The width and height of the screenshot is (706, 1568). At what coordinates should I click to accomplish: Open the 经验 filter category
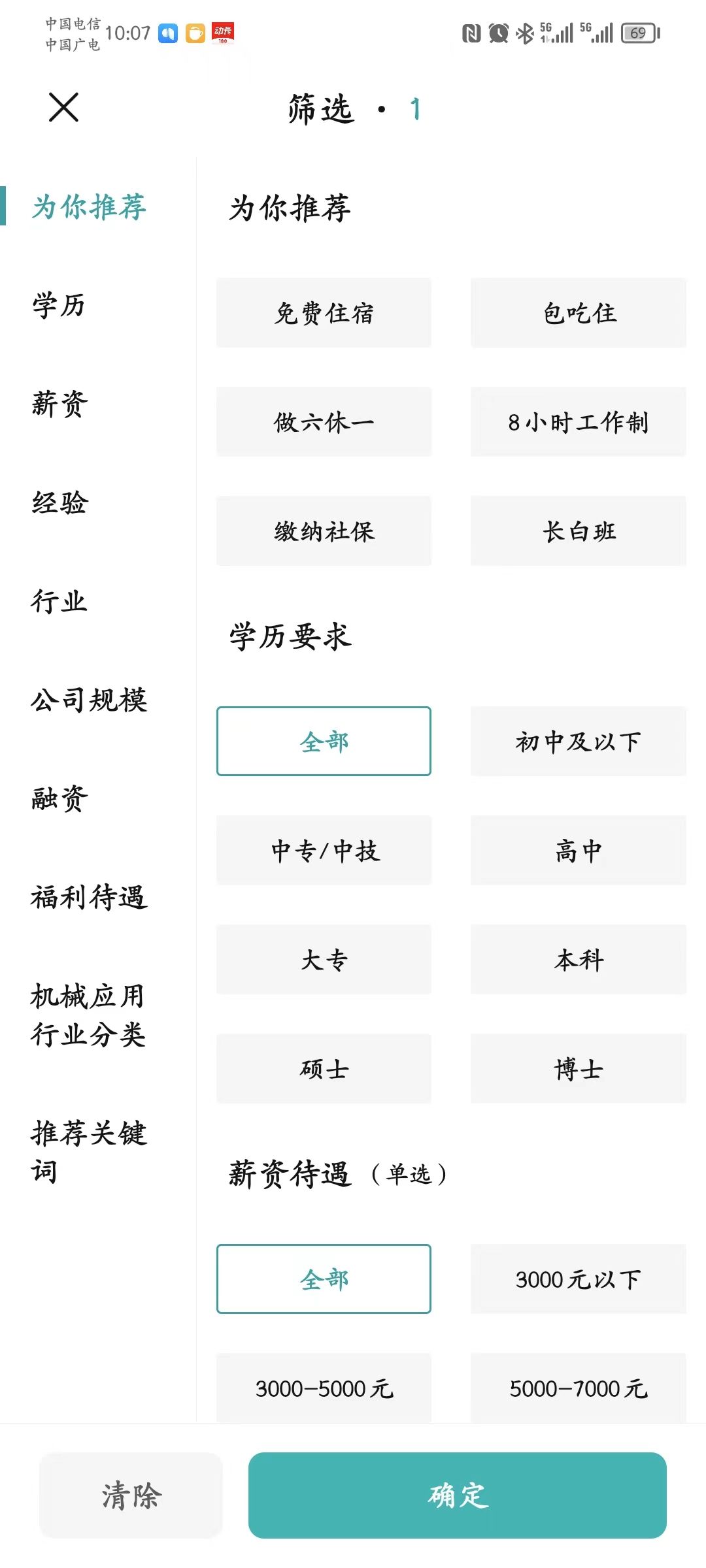click(x=59, y=502)
